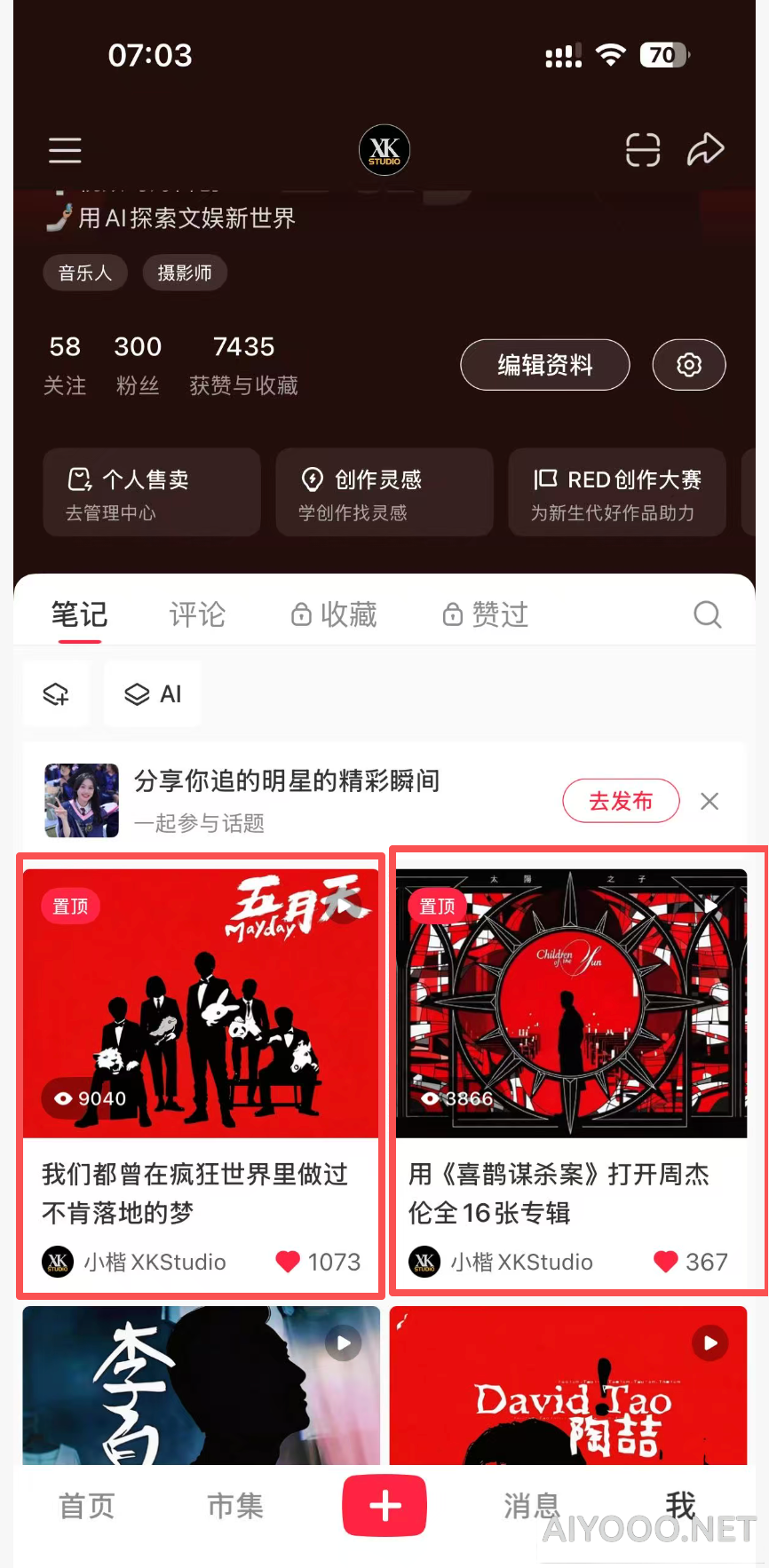
Task: Open the 消息 tab
Action: point(532,1506)
